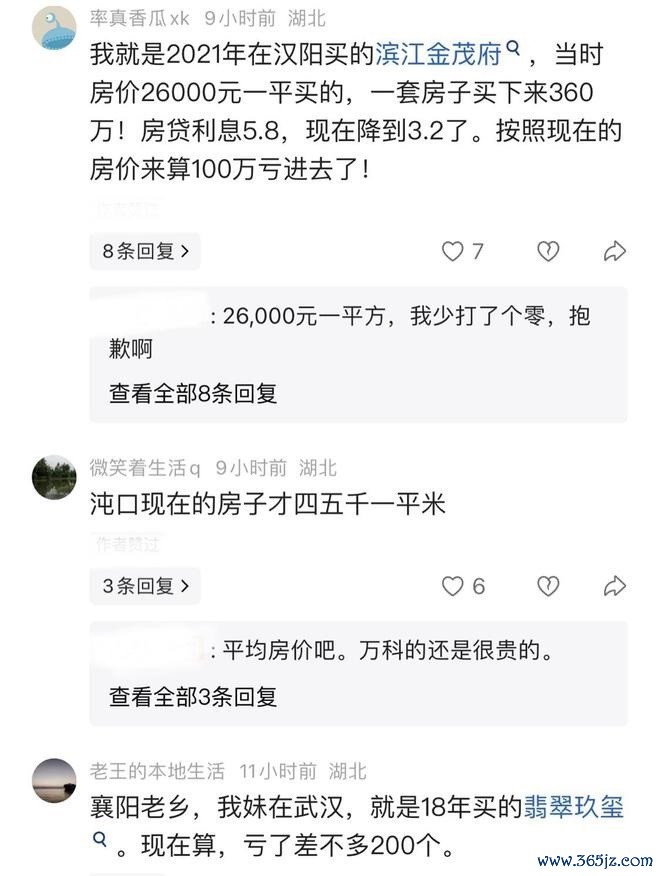Image resolution: width=660 pixels, height=876 pixels.
Task: Dislike 微笑着生活q's comment
Action: 548,586
